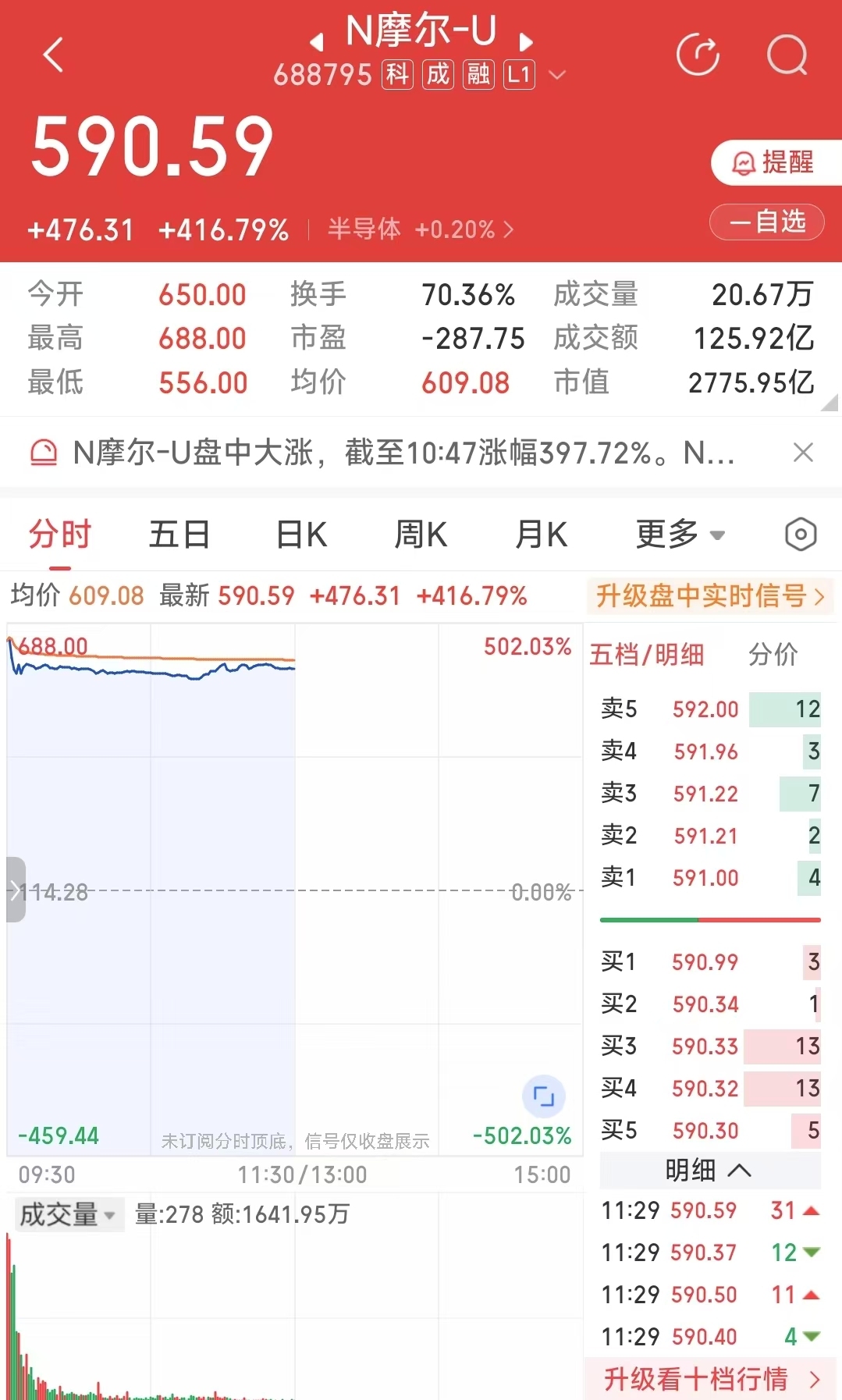This screenshot has width=842, height=1400.
Task: Open the search magnifier icon
Action: (787, 55)
